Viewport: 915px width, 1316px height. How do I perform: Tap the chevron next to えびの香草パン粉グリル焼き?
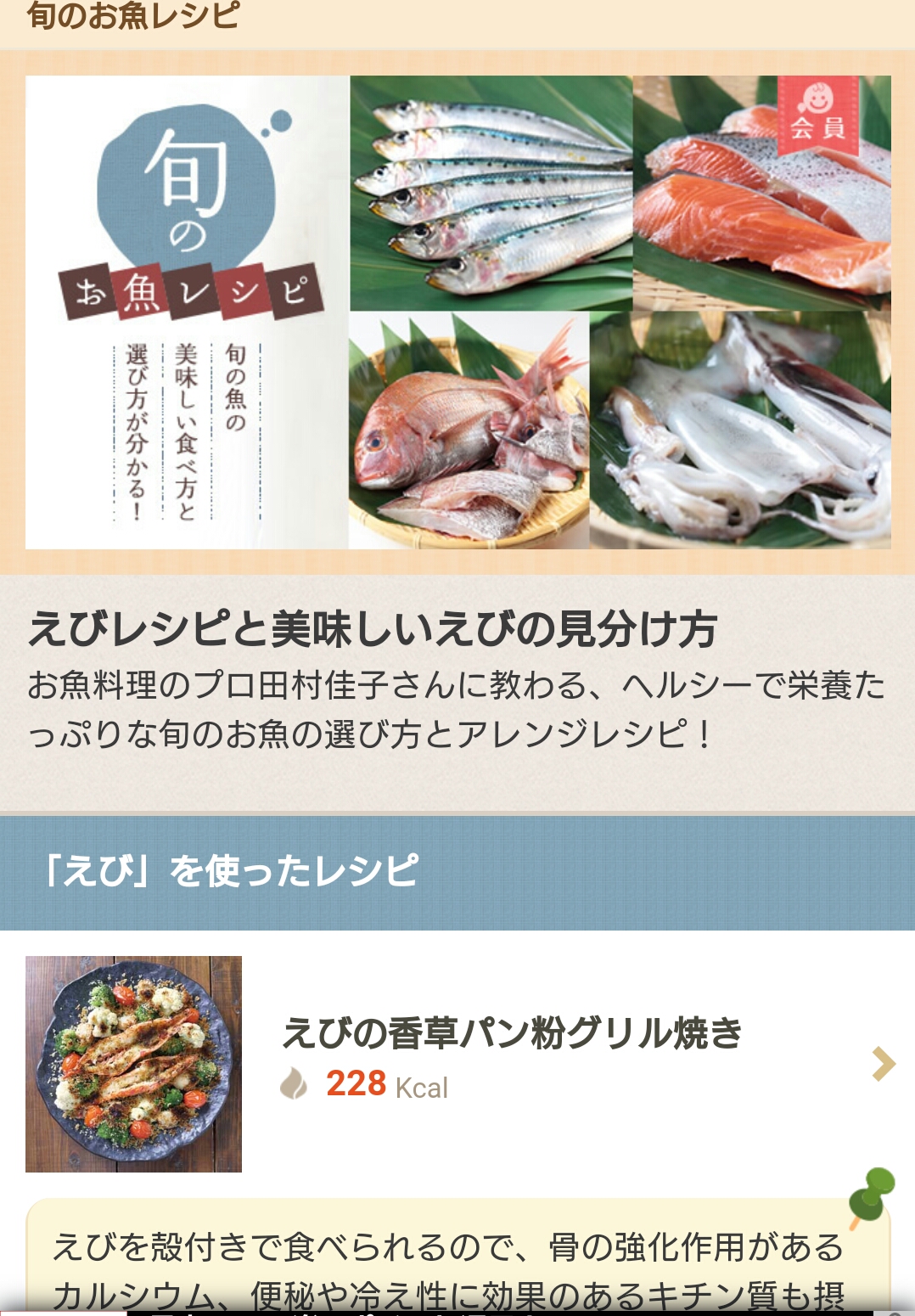pos(884,1063)
